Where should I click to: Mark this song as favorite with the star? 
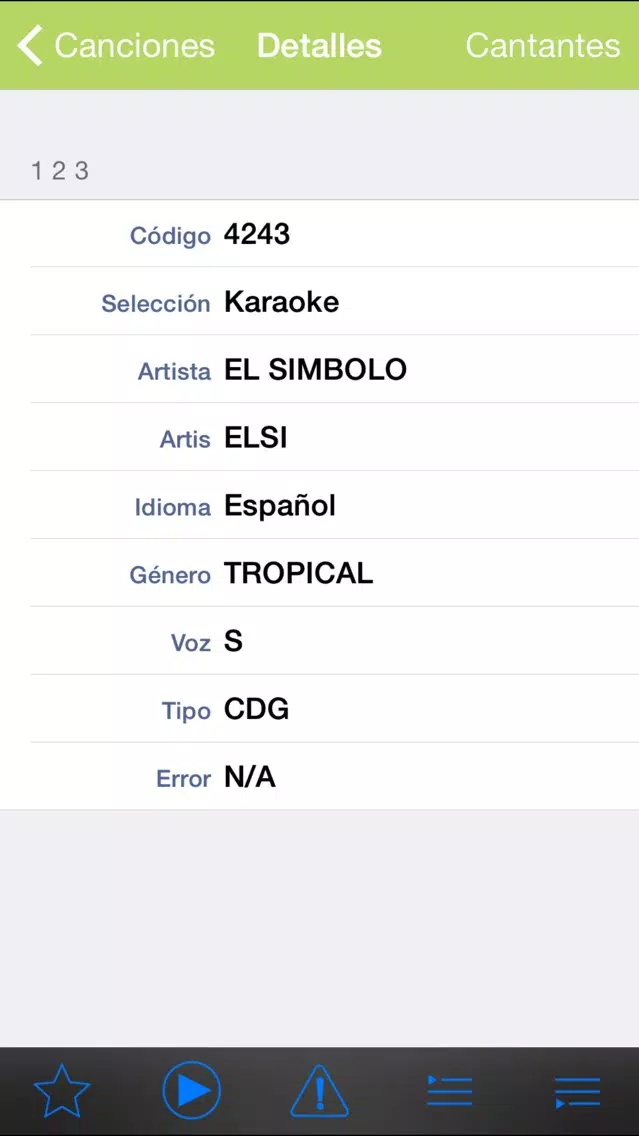tap(62, 1090)
